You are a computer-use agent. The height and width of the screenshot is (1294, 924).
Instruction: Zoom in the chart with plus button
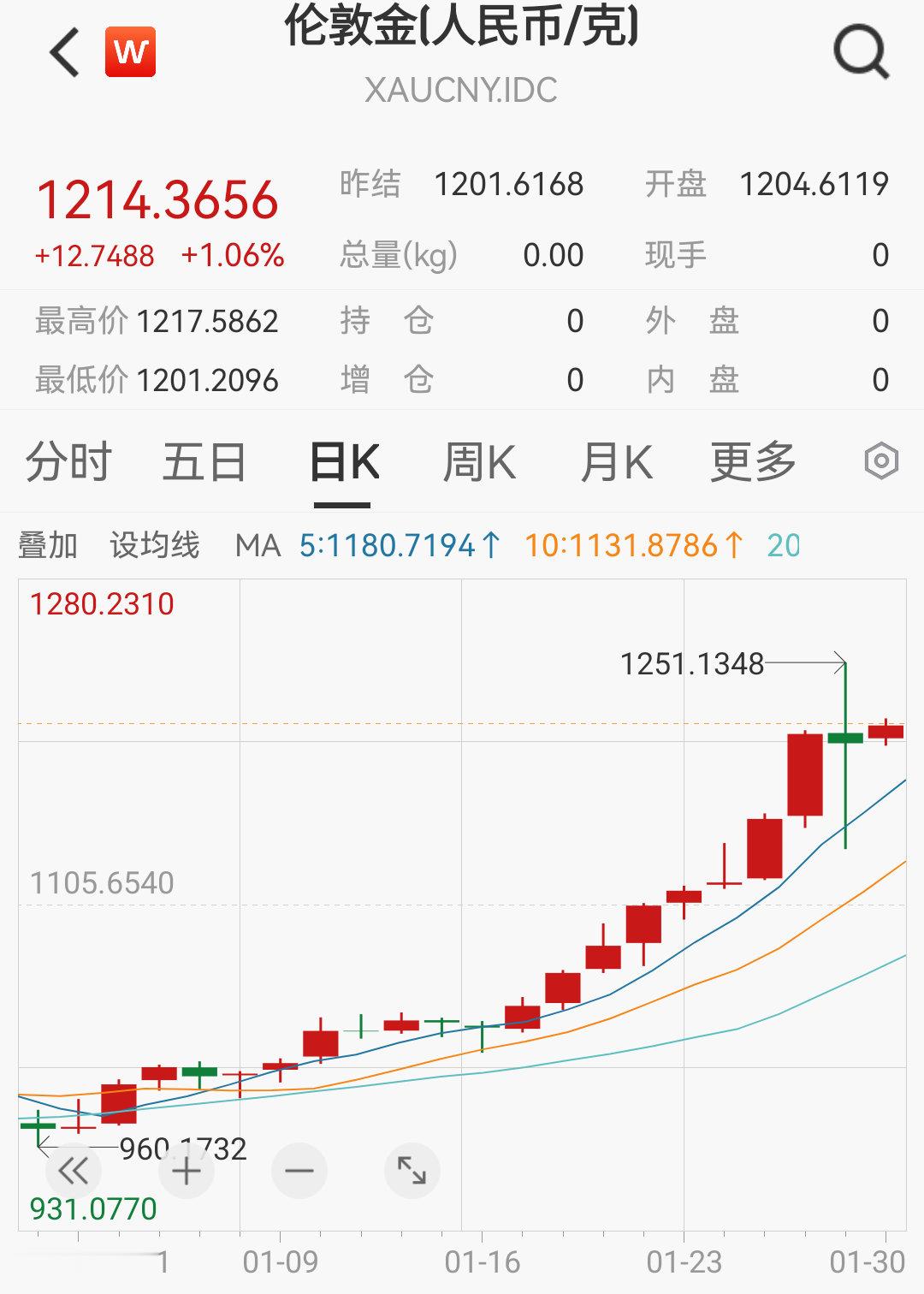coord(187,1170)
